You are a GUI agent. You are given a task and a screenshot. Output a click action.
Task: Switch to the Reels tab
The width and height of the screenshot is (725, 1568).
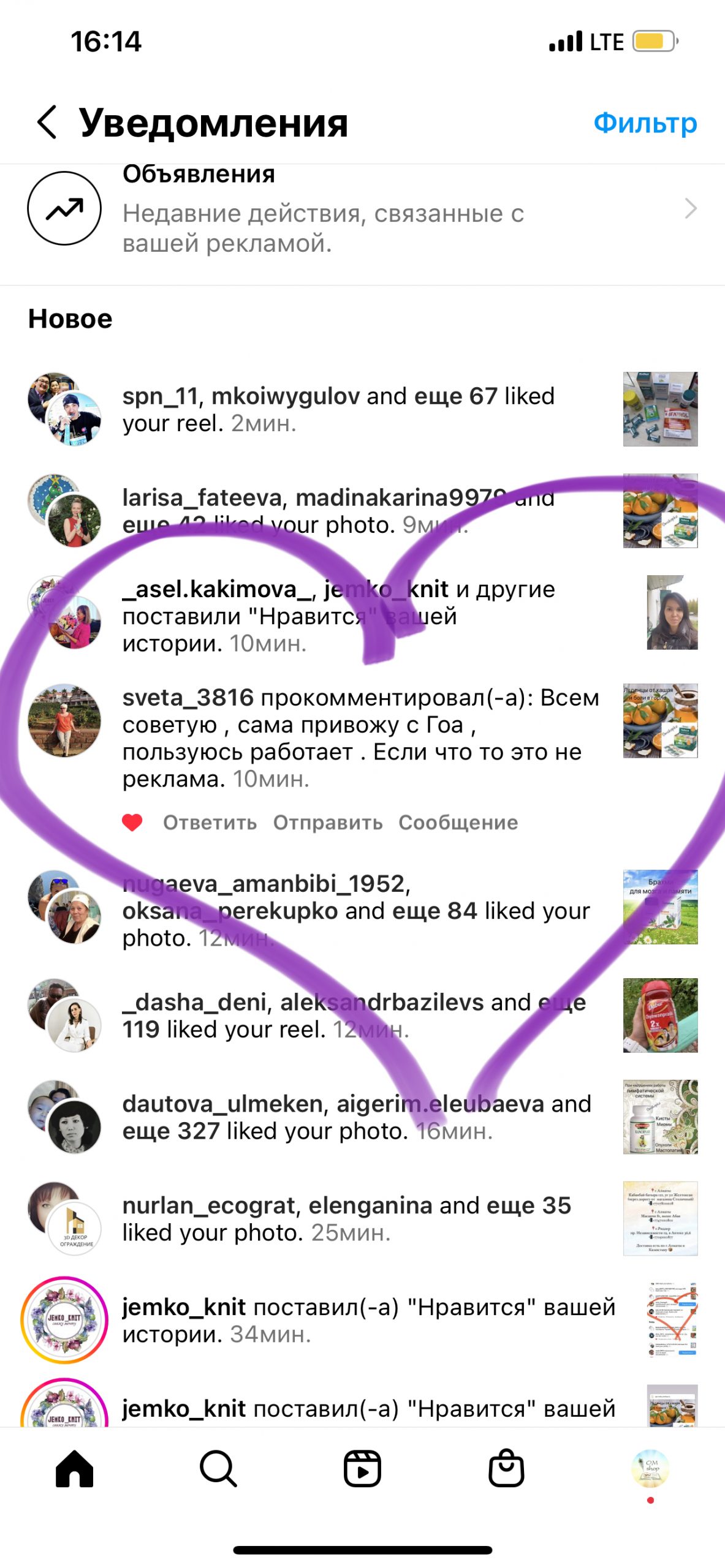[362, 1468]
